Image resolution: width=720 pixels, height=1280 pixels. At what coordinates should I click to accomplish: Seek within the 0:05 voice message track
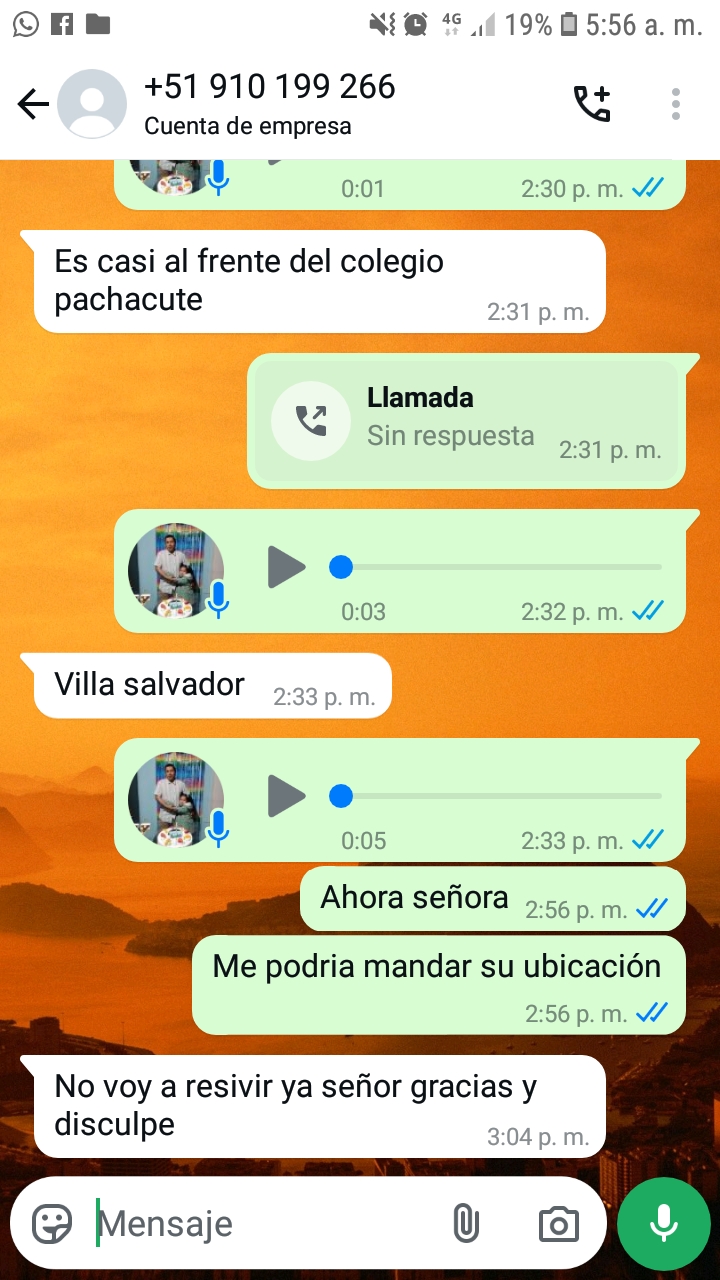(500, 797)
